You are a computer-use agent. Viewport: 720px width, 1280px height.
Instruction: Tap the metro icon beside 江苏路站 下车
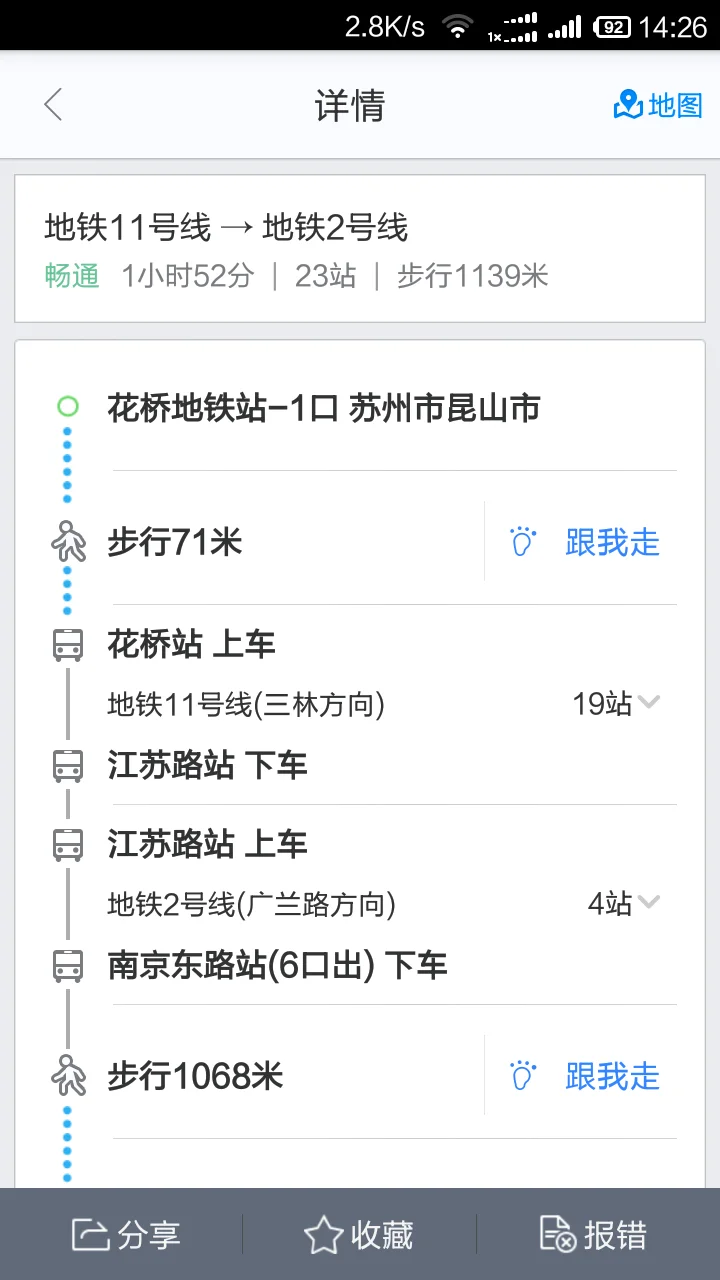coord(67,765)
